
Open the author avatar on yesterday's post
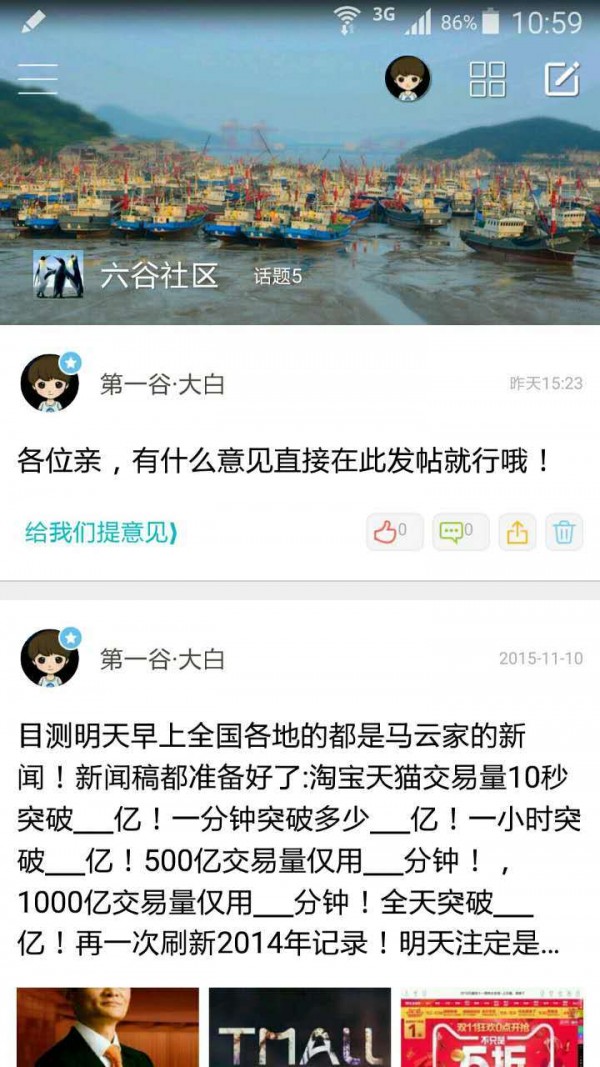50,383
